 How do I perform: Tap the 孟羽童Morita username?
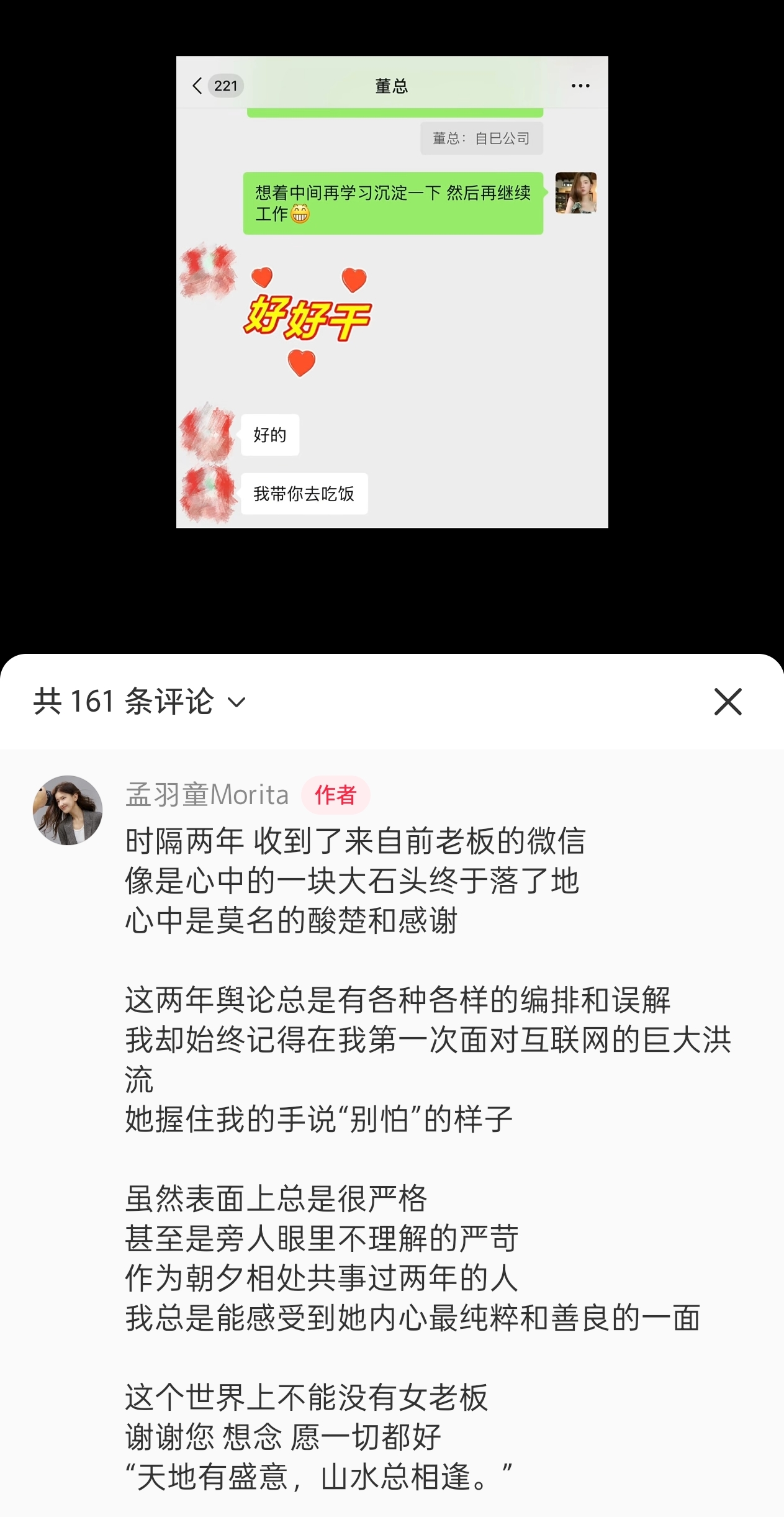(207, 795)
